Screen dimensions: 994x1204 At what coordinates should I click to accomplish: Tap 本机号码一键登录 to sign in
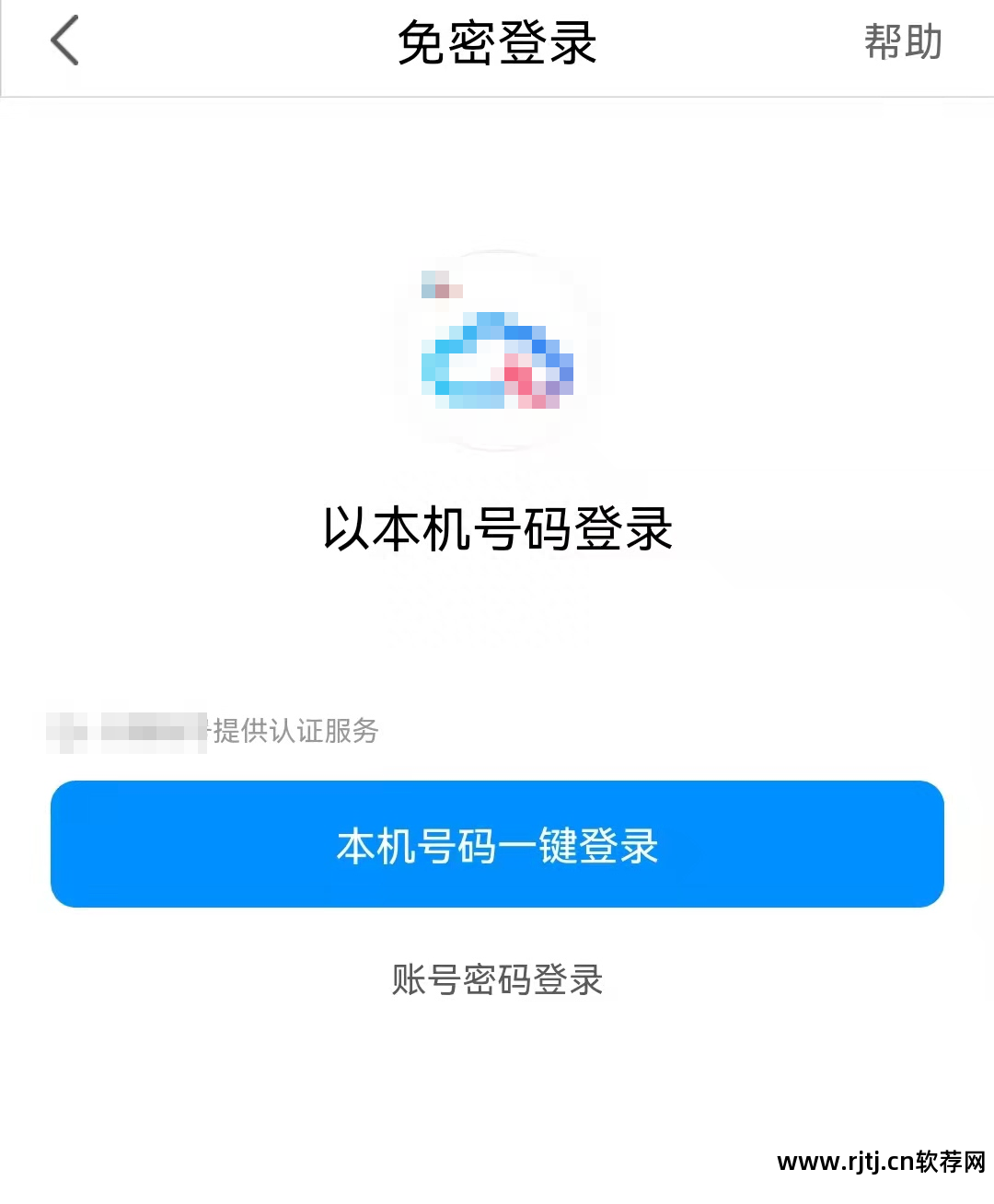tap(497, 844)
